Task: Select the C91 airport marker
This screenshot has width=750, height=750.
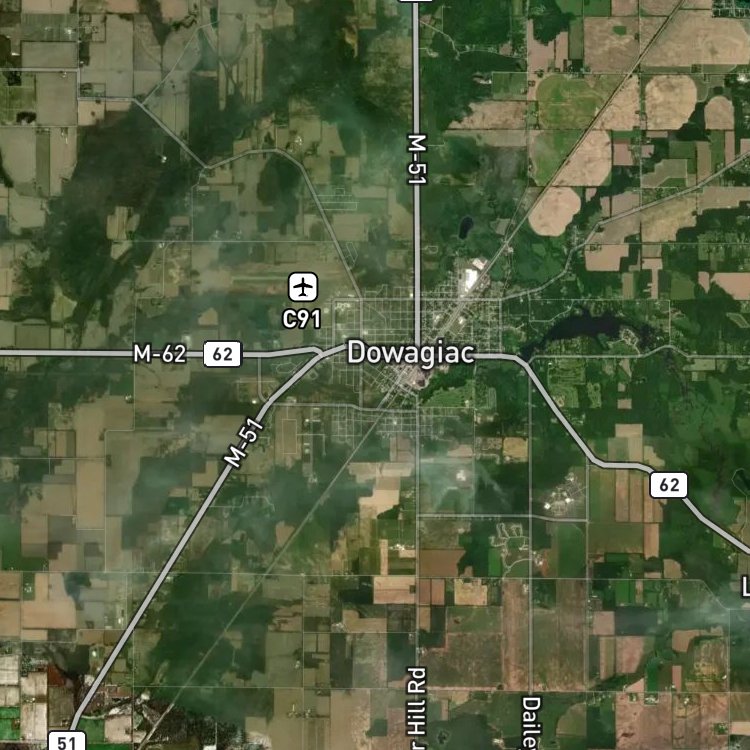Action: point(303,287)
